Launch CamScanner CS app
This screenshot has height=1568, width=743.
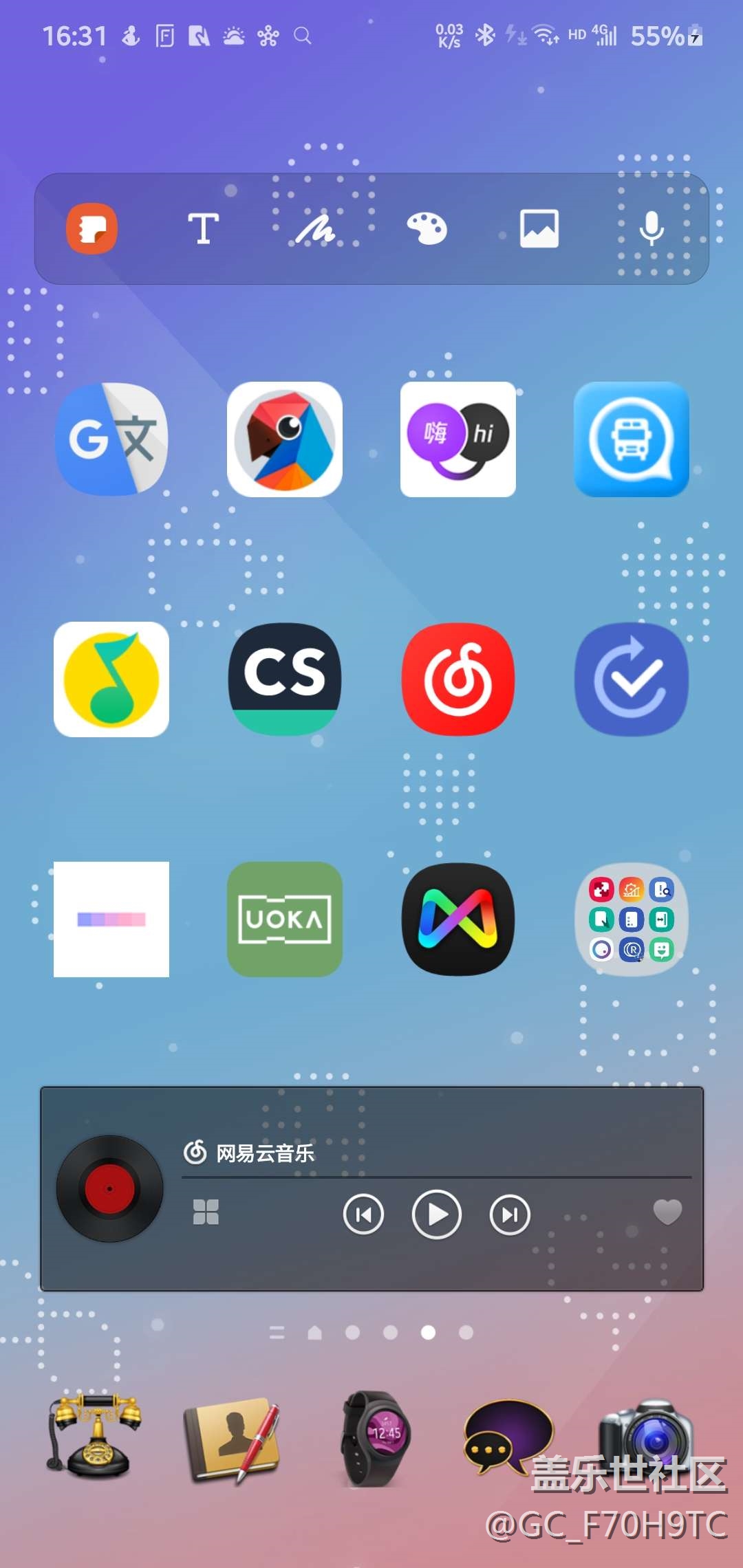click(x=285, y=679)
